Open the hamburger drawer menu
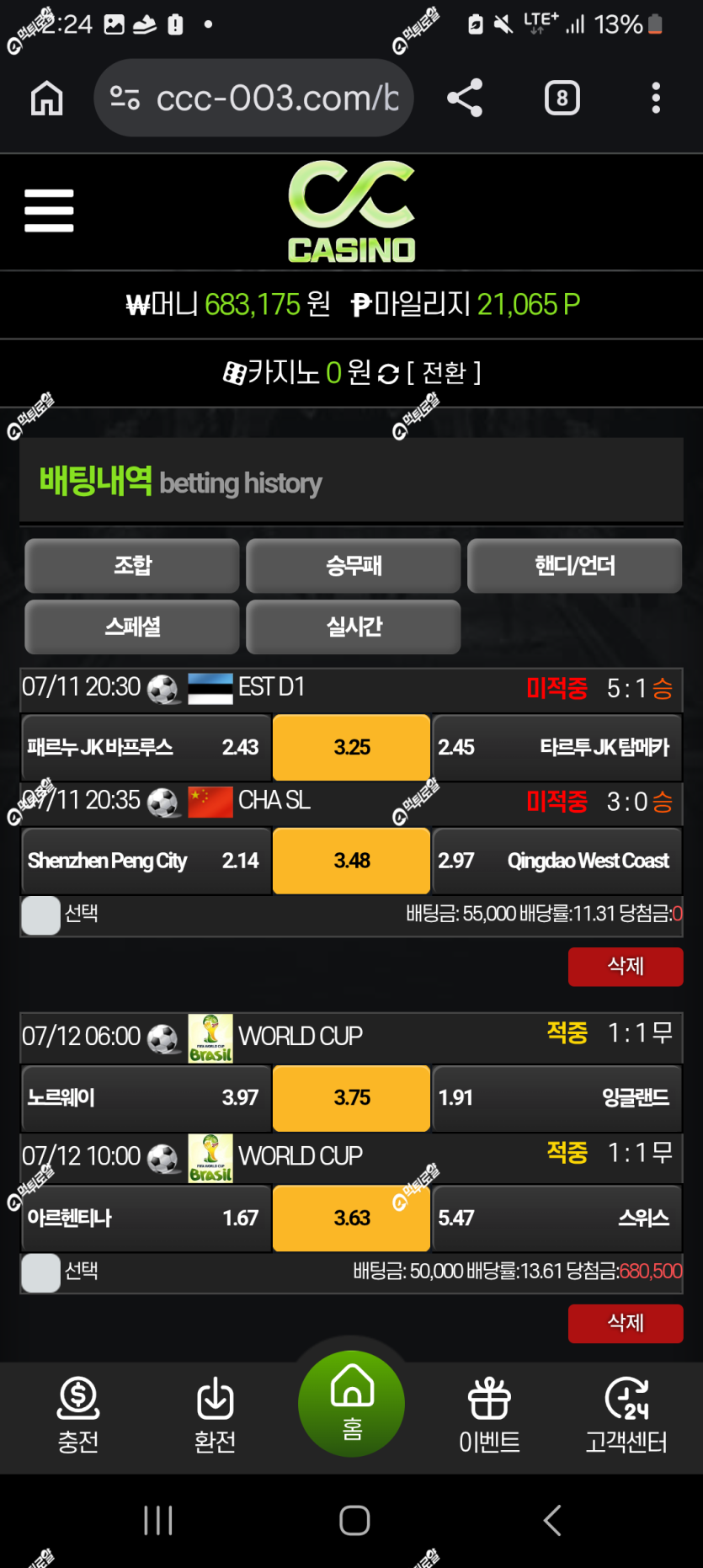Image resolution: width=703 pixels, height=1568 pixels. [49, 210]
